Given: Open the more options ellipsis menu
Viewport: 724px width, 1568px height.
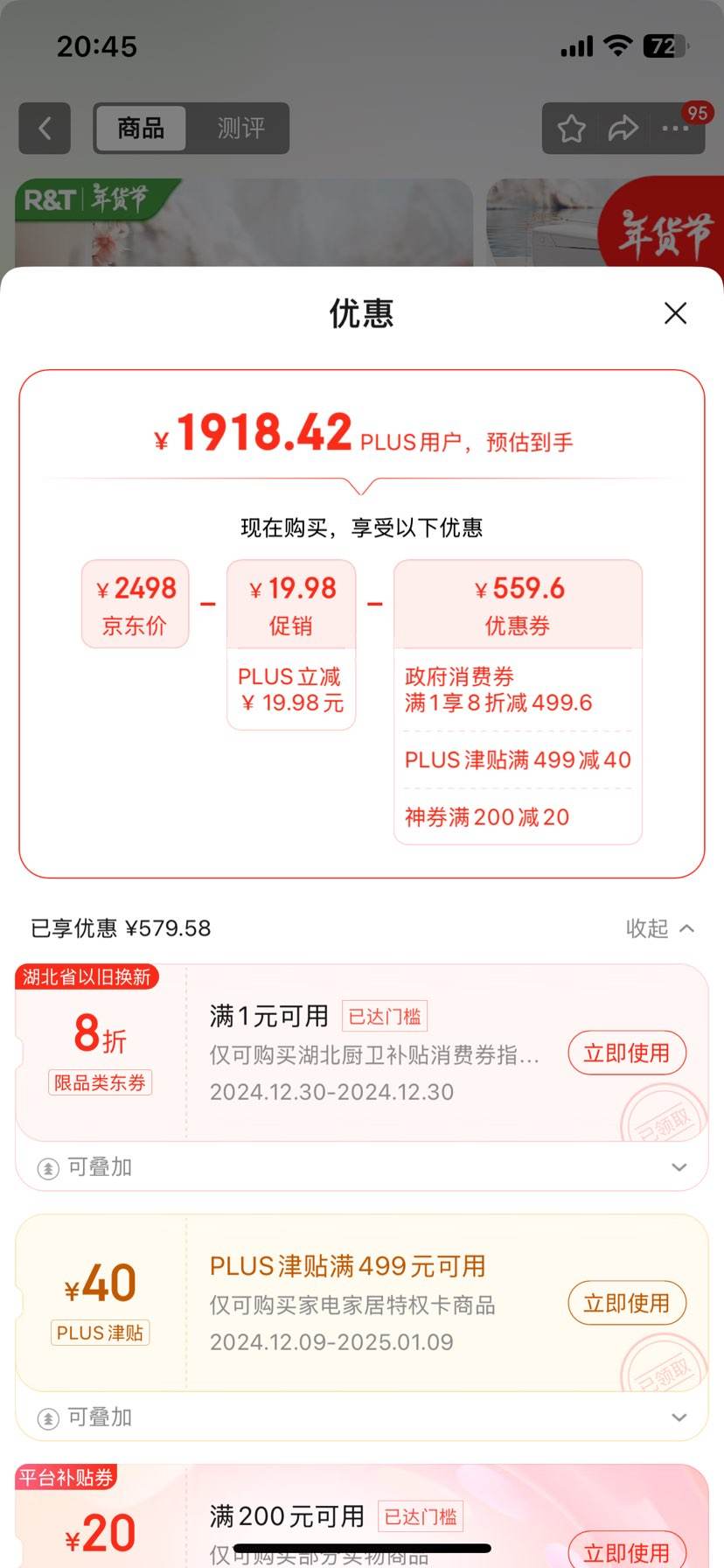Looking at the screenshot, I should (x=674, y=129).
